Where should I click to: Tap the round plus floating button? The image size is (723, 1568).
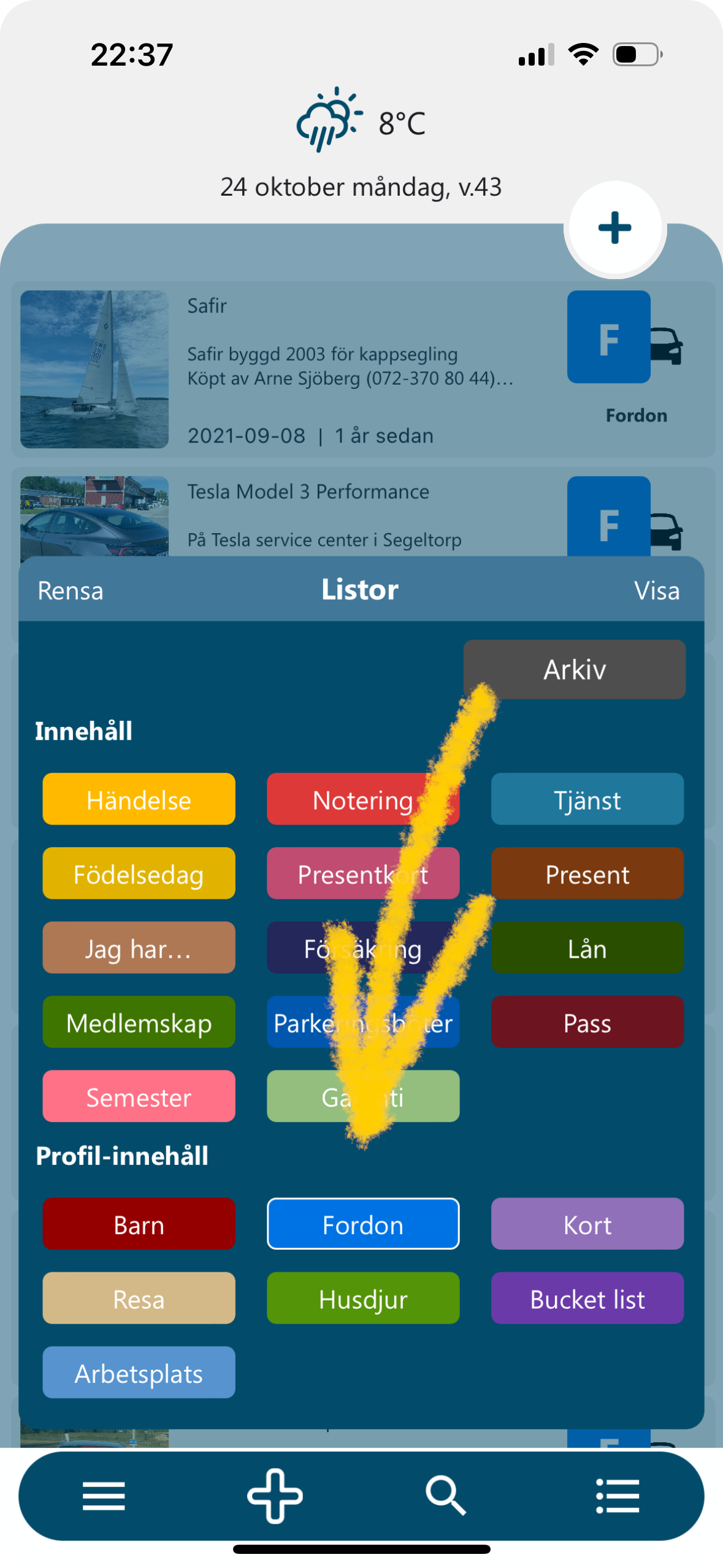pyautogui.click(x=614, y=228)
